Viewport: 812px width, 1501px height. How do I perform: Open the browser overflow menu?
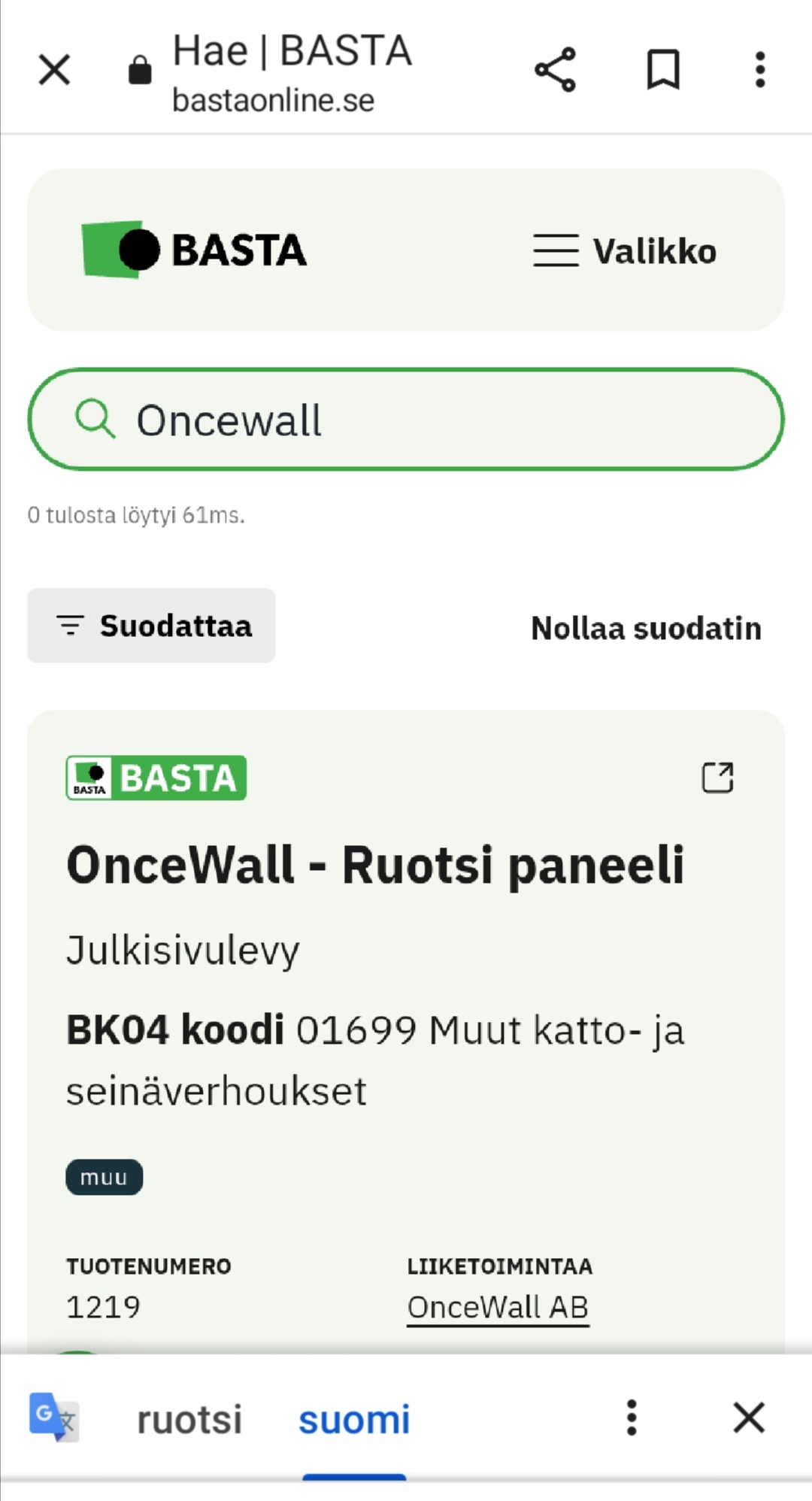pyautogui.click(x=760, y=70)
